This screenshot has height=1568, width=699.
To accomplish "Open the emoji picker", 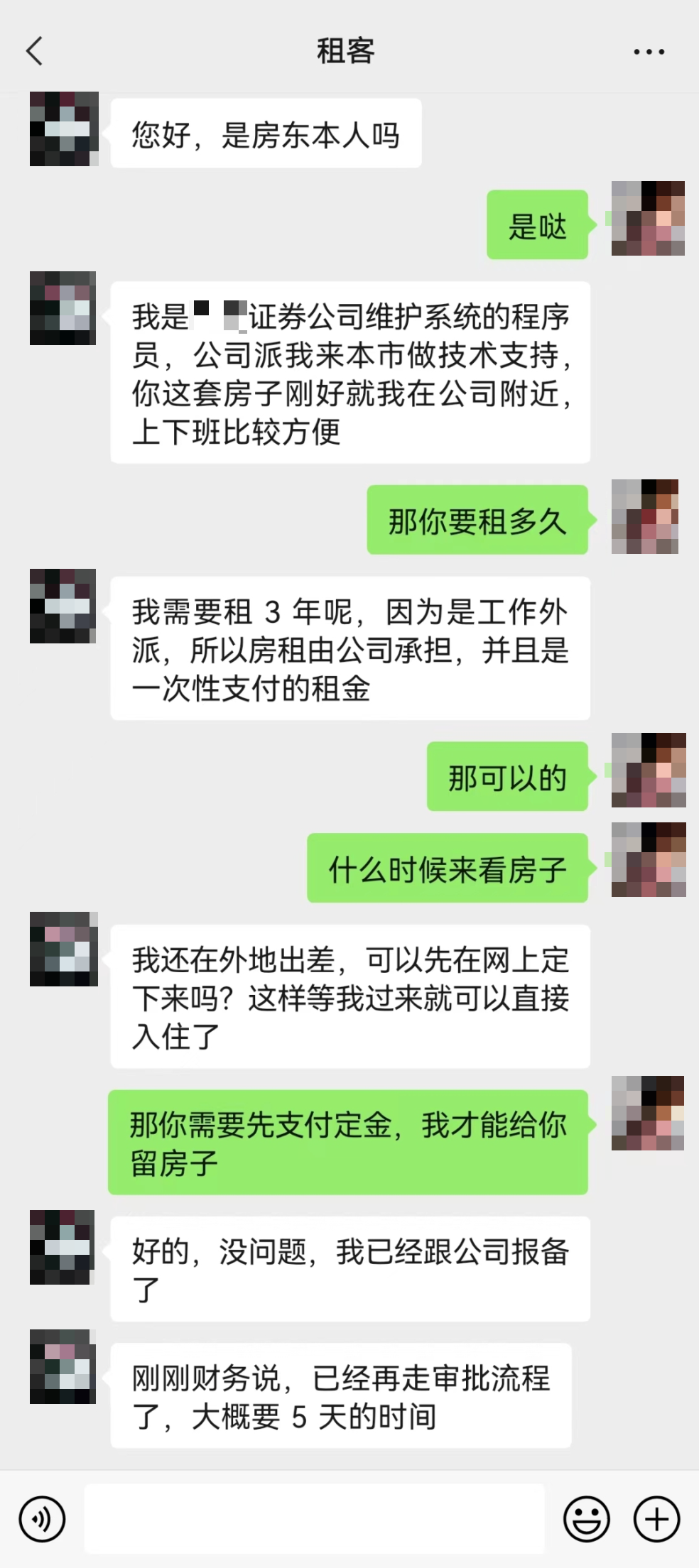I will [587, 1519].
